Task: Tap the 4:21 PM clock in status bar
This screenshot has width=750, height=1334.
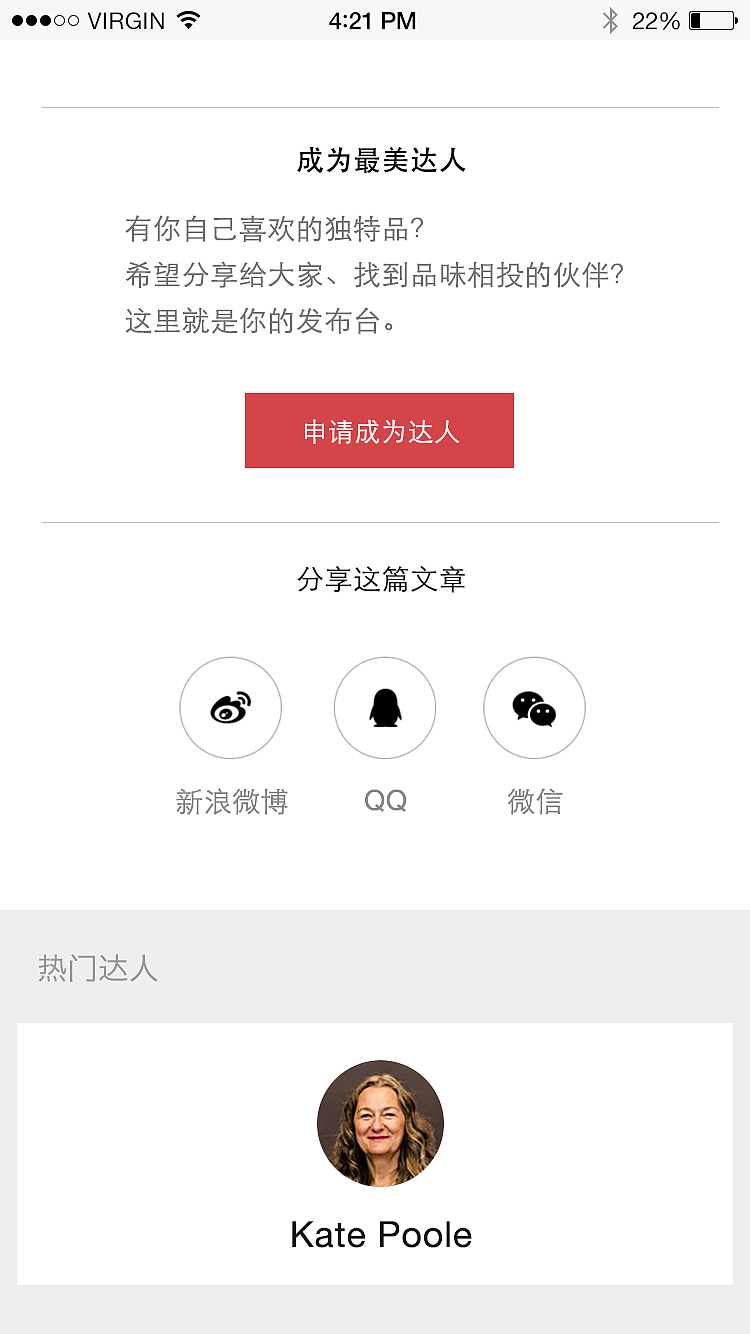Action: 373,19
